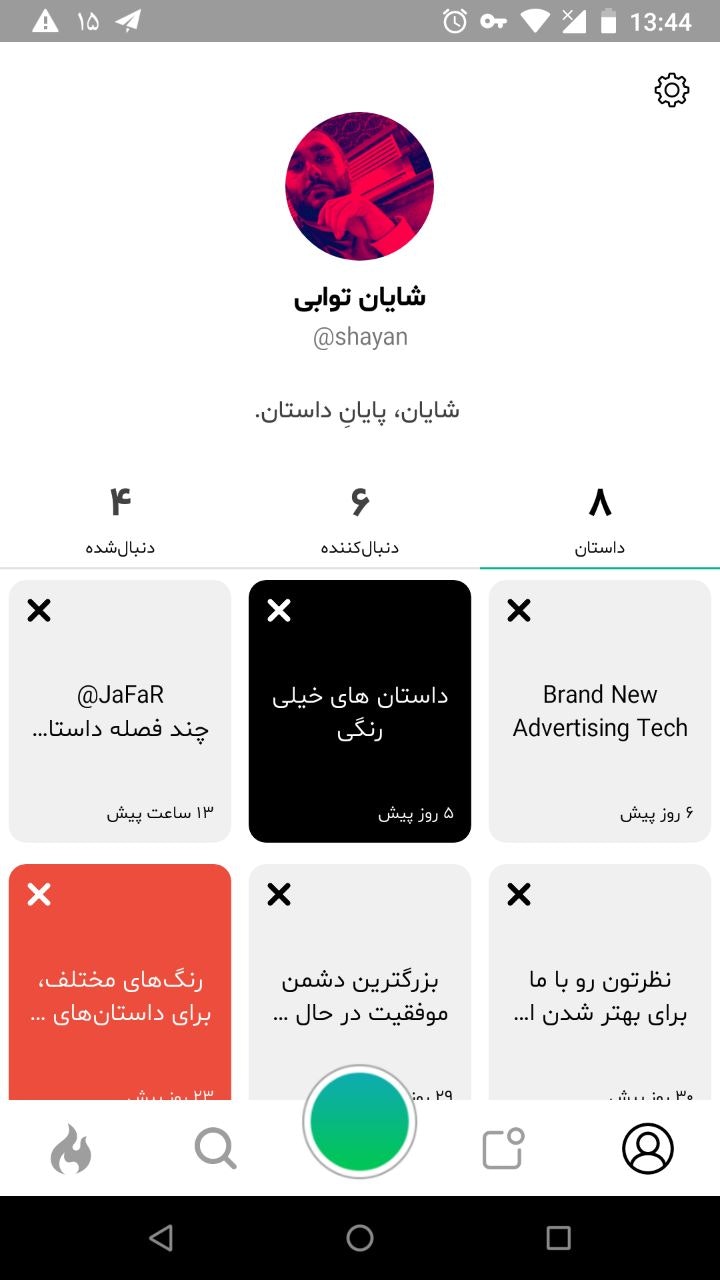This screenshot has width=720, height=1280.
Task: Delete the بزرگترین دشمن موفقیت story
Action: [x=279, y=894]
